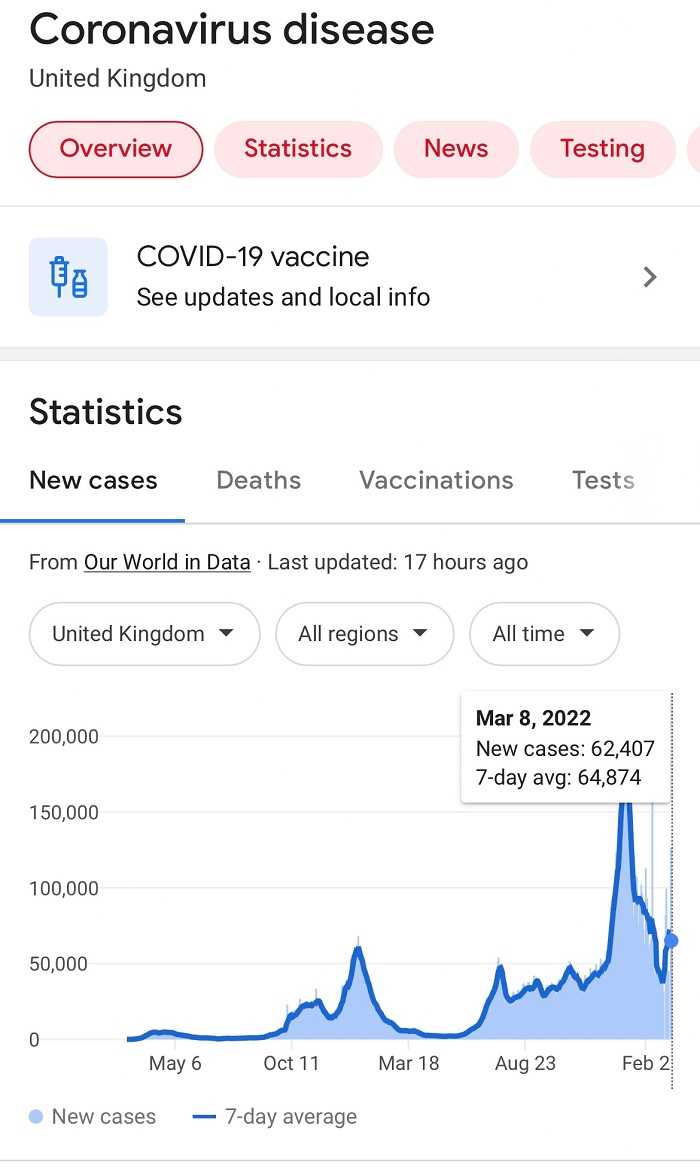Go to the Testing chip
The width and height of the screenshot is (700, 1171).
tap(602, 149)
